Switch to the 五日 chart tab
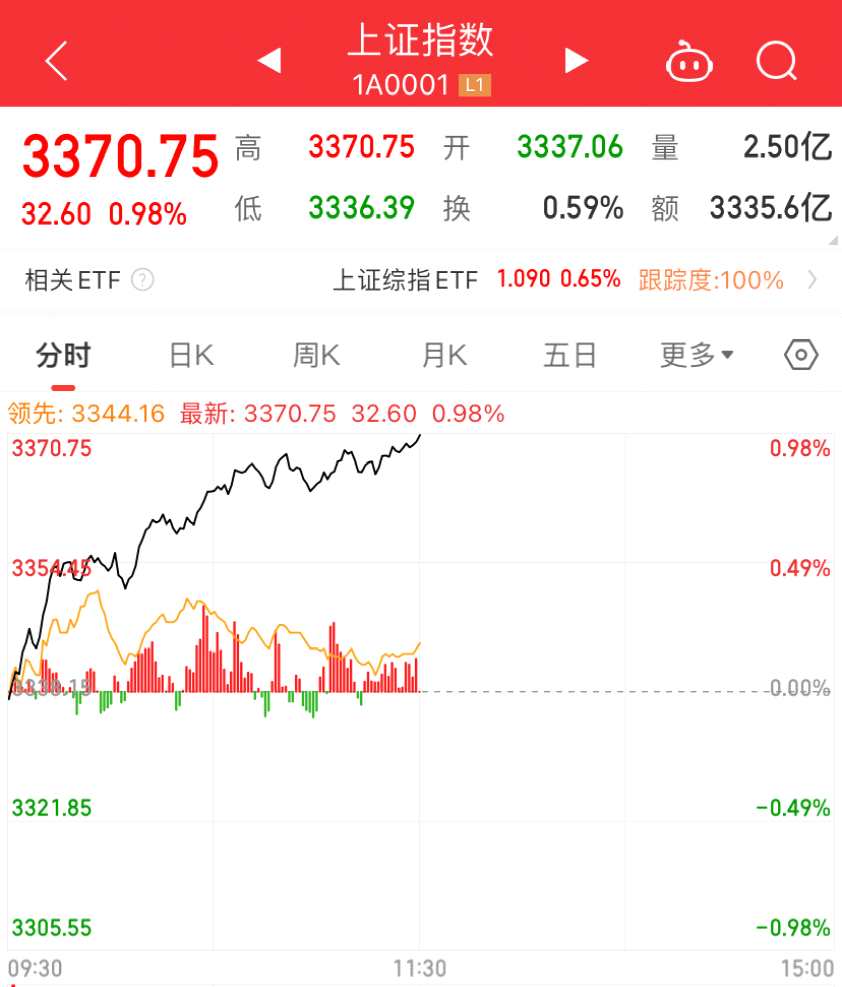Viewport: 842px width, 987px height. click(x=570, y=355)
